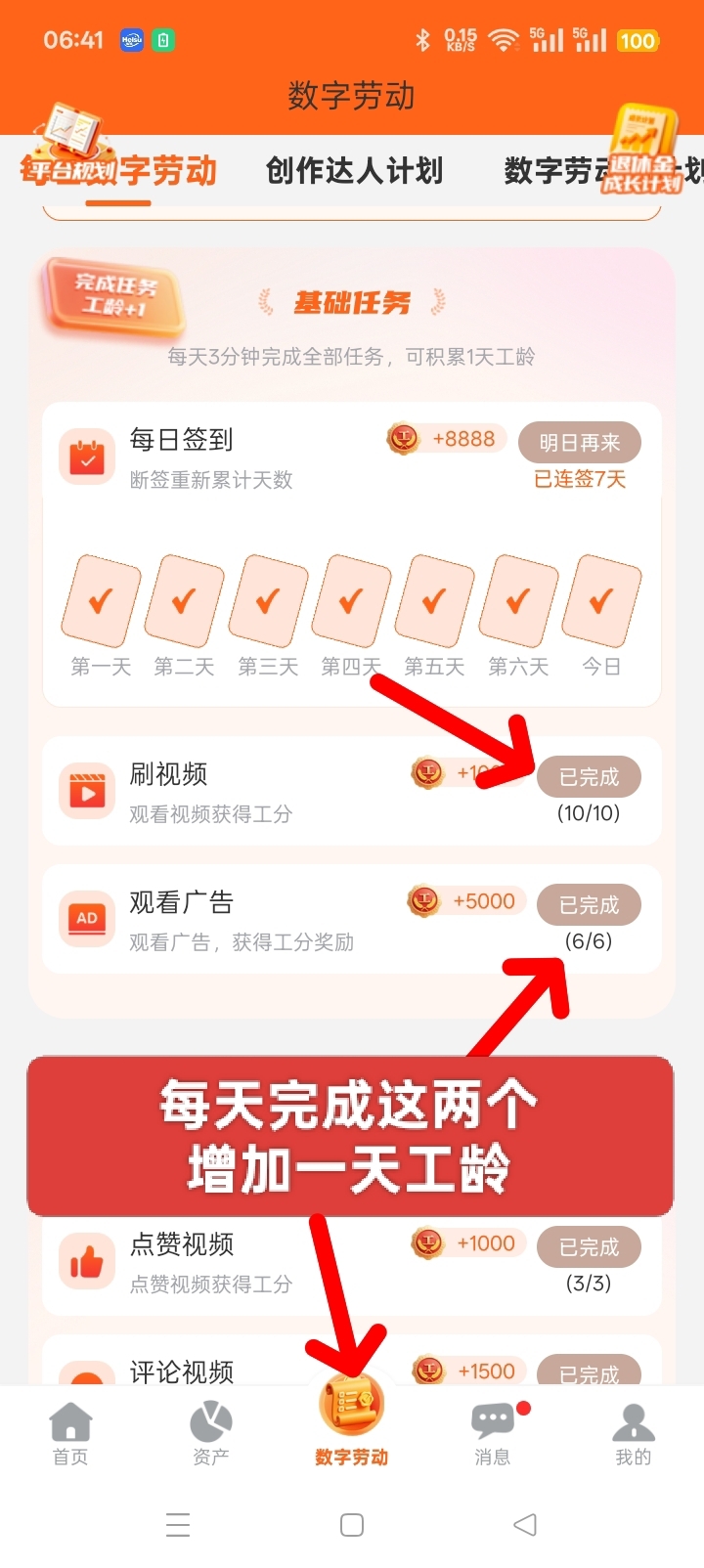Tap 已完成 button for 观看广告 task
Screen dimensions: 704x1568
click(x=589, y=905)
